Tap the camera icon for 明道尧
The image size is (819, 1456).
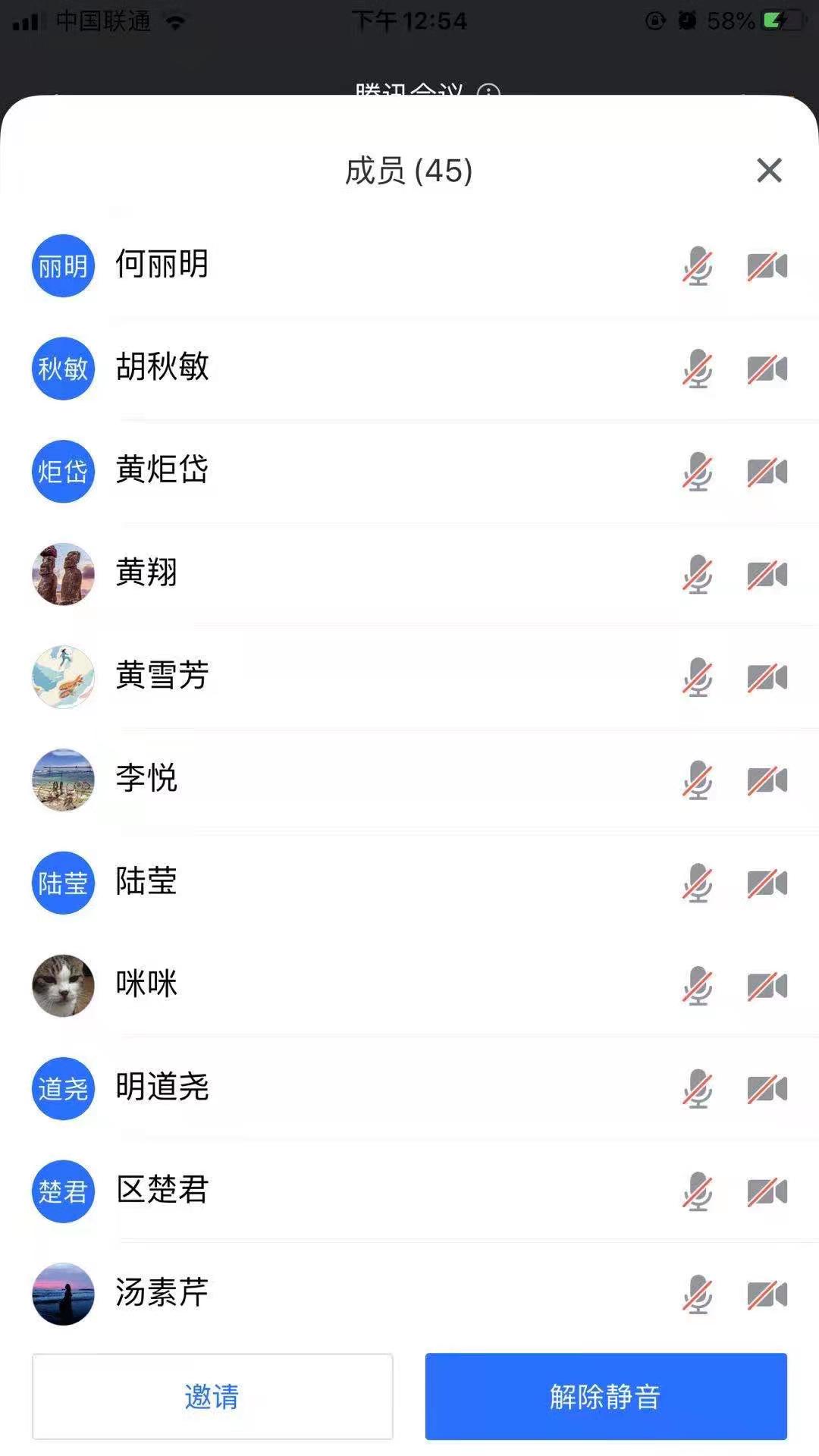pyautogui.click(x=767, y=1089)
